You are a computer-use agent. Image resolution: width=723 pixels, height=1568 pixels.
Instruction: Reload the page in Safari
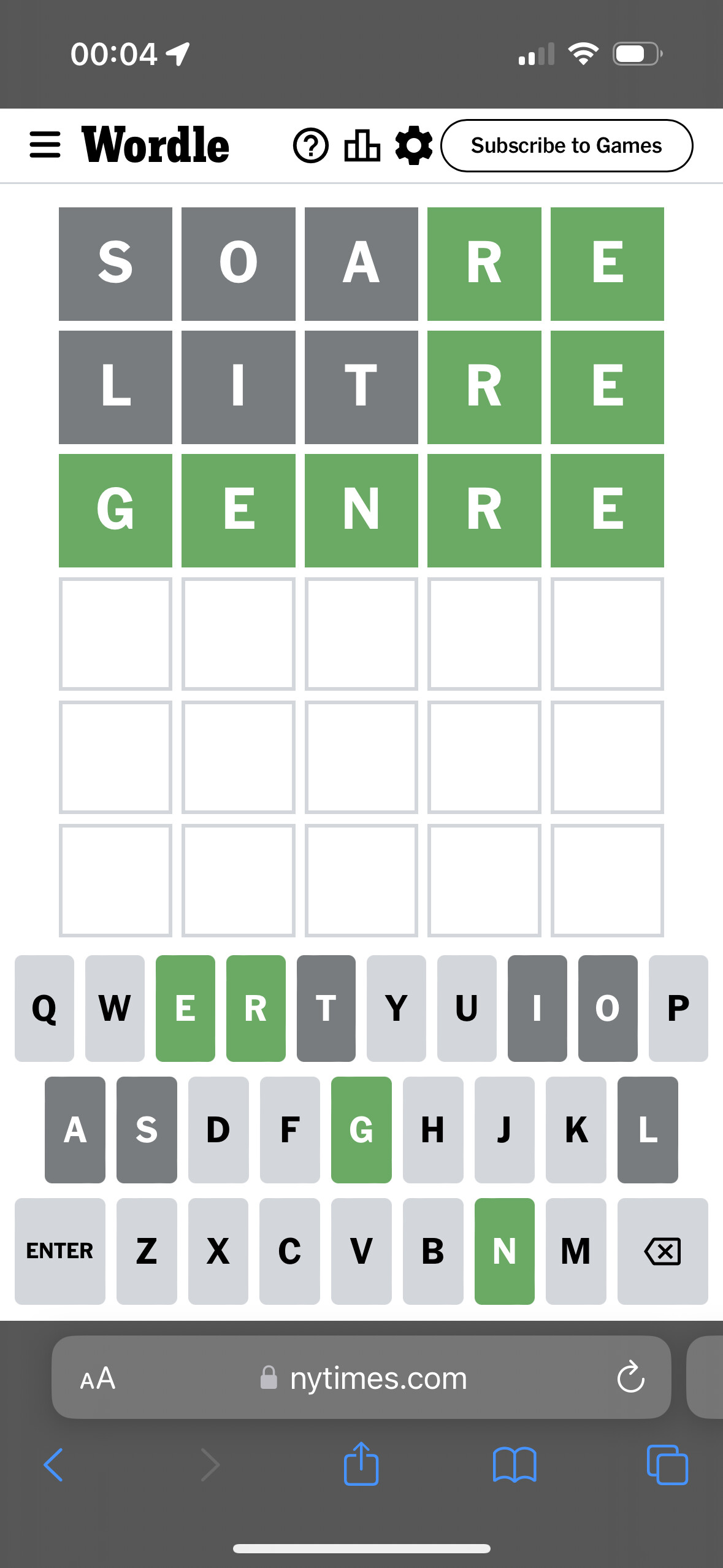coord(630,1378)
